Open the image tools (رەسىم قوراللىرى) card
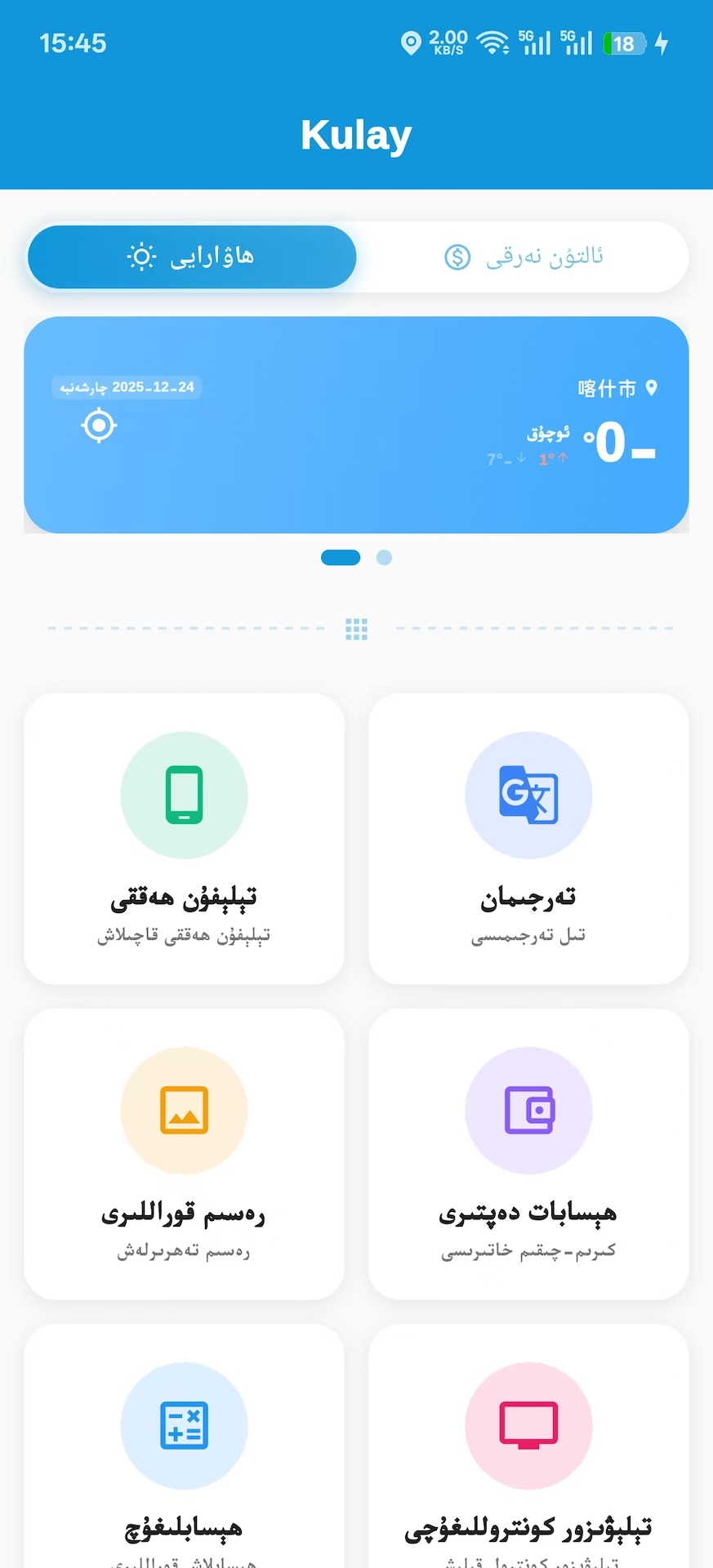 click(184, 1153)
